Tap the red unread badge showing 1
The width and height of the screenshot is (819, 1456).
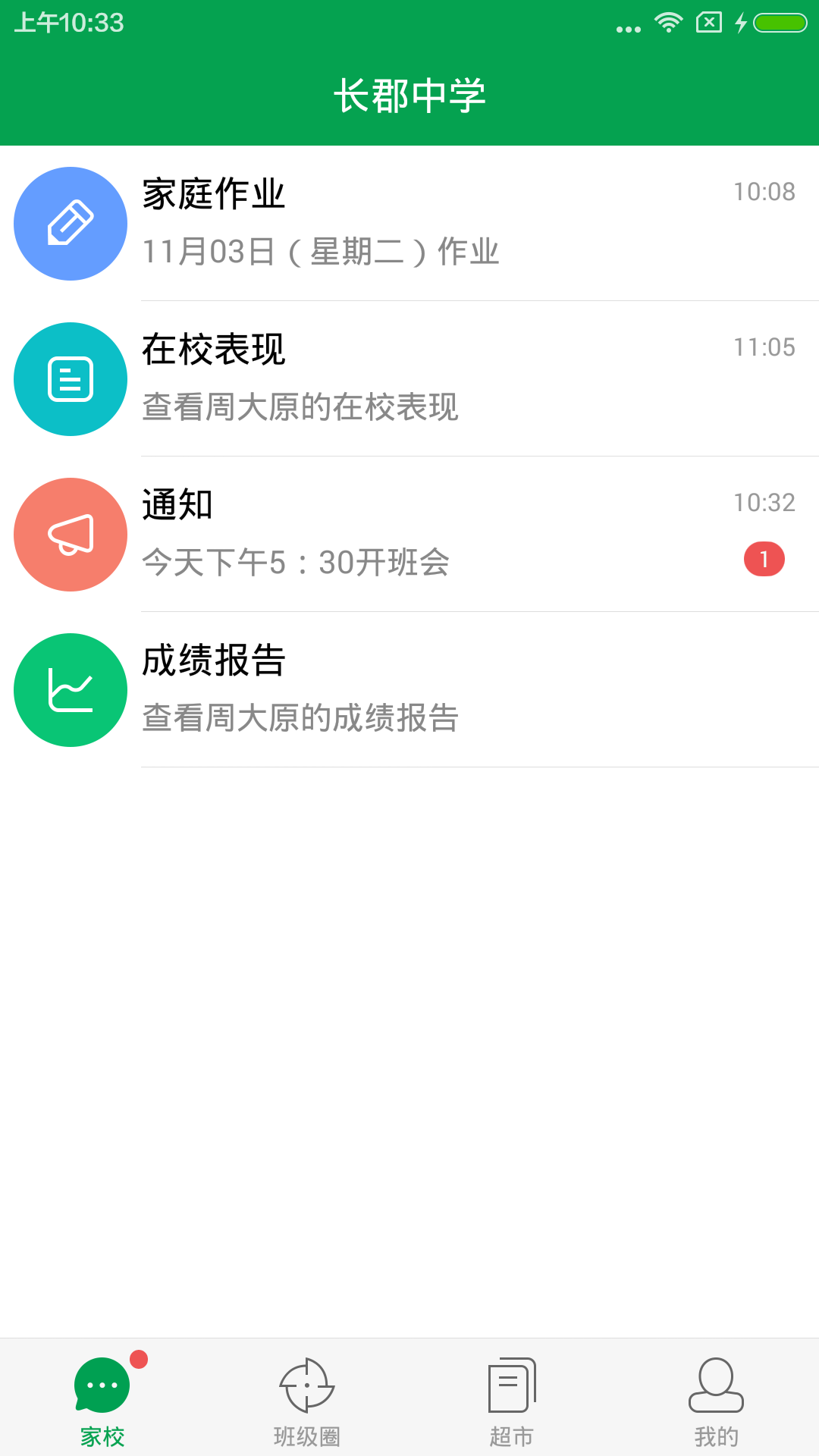click(x=763, y=560)
